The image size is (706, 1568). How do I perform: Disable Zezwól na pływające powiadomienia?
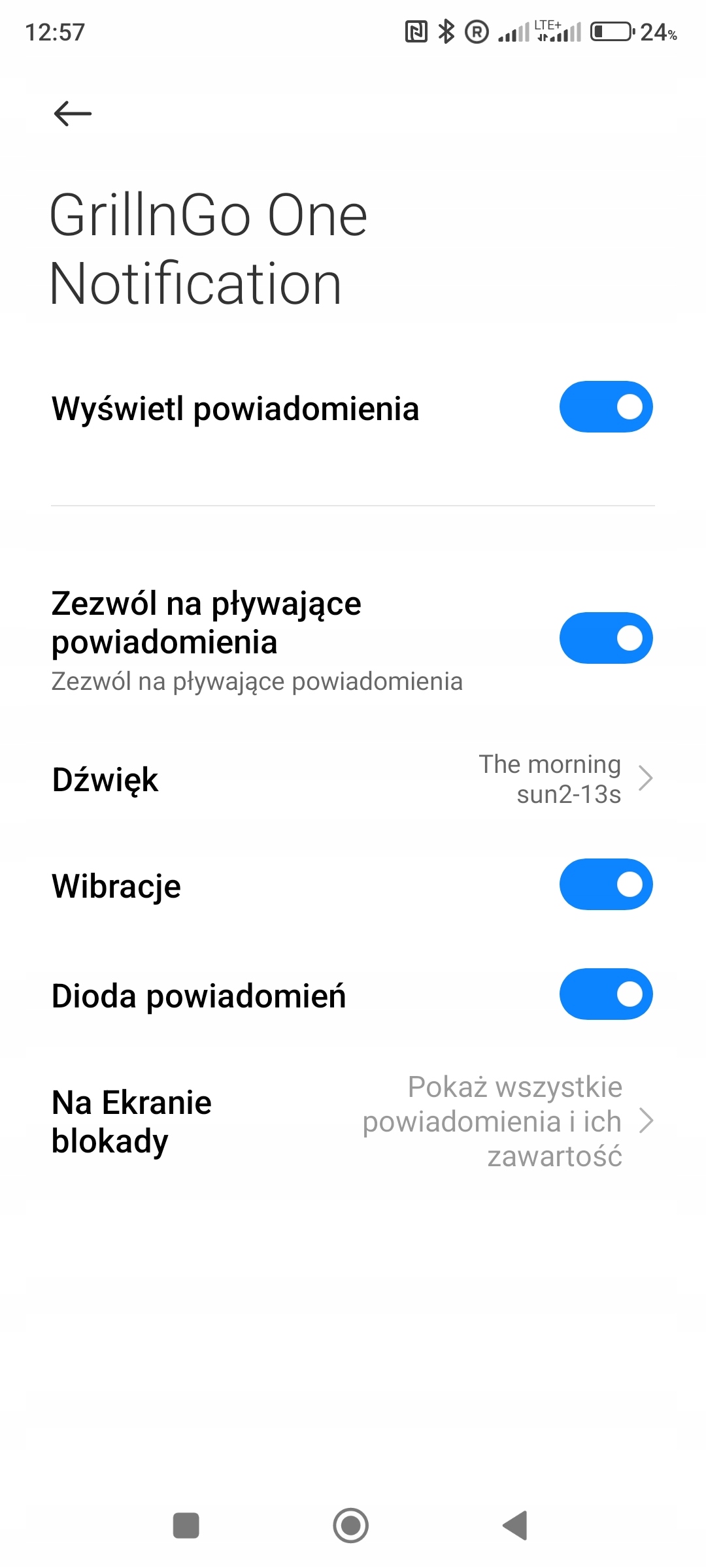tap(606, 638)
